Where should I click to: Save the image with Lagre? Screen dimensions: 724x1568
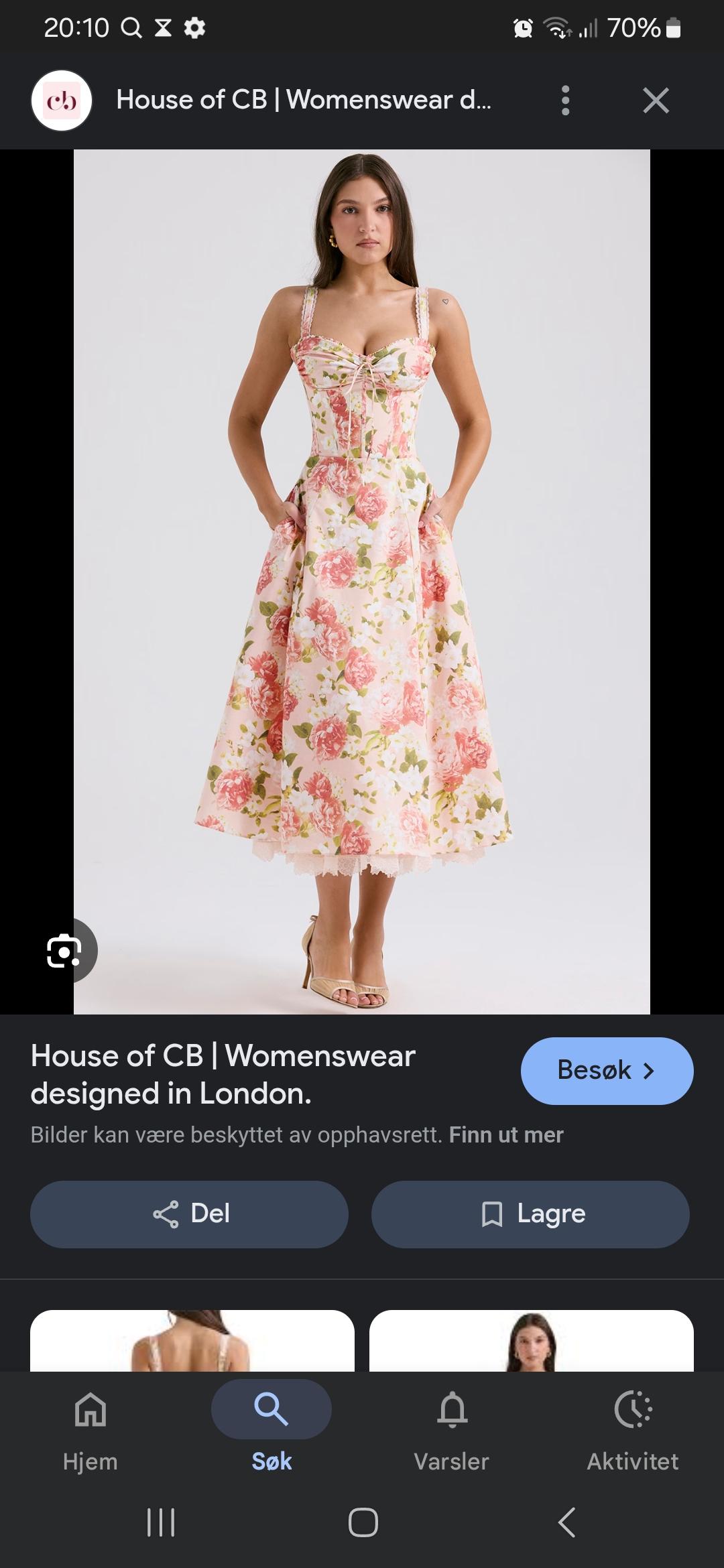[530, 1214]
